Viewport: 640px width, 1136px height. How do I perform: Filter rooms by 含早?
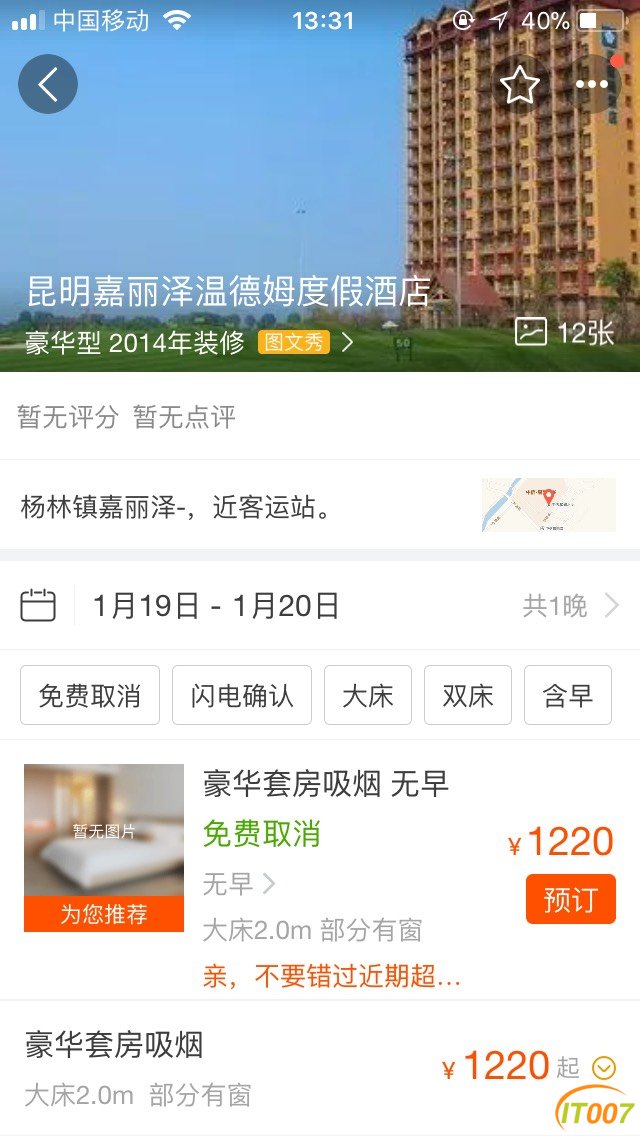568,695
